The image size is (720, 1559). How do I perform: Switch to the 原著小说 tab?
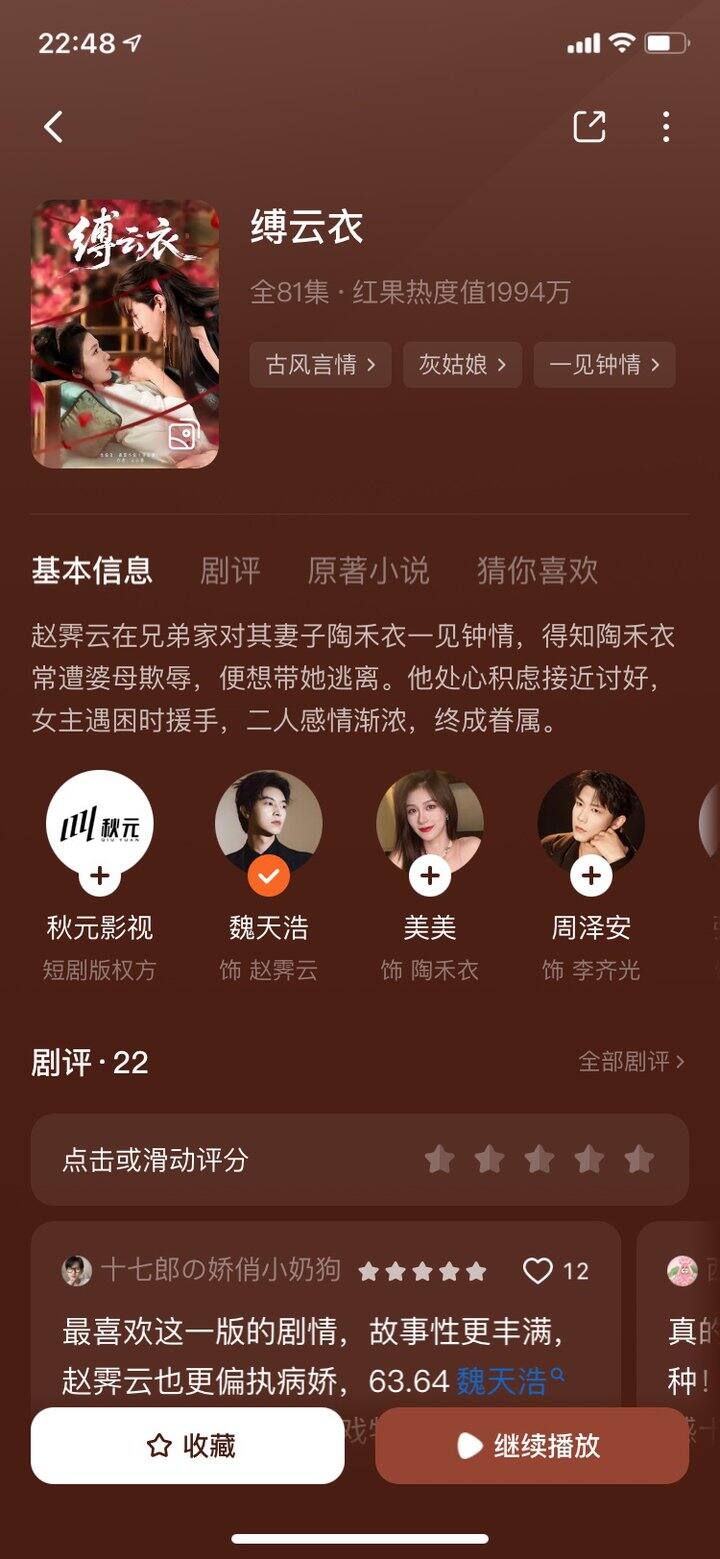[x=368, y=571]
